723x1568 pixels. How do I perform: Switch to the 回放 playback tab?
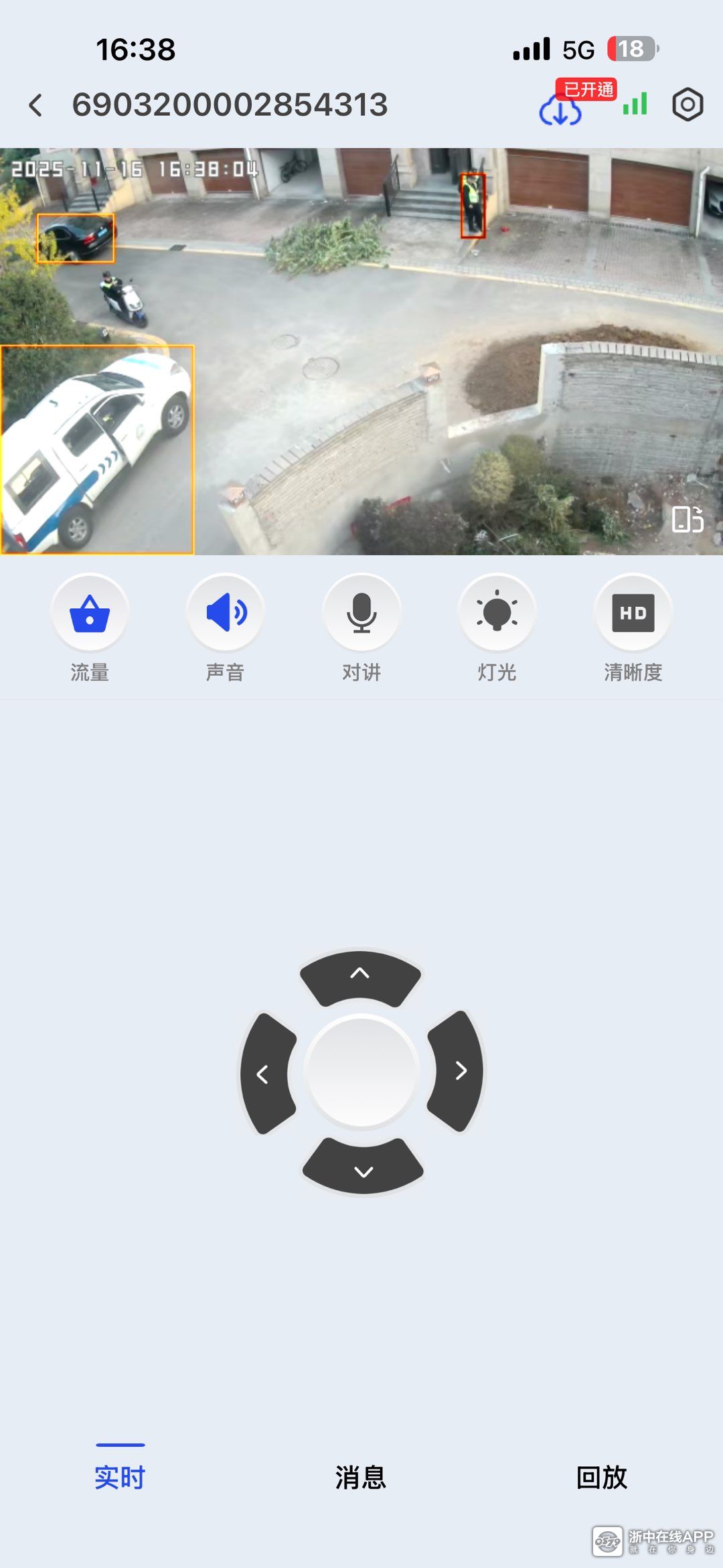click(x=601, y=1477)
